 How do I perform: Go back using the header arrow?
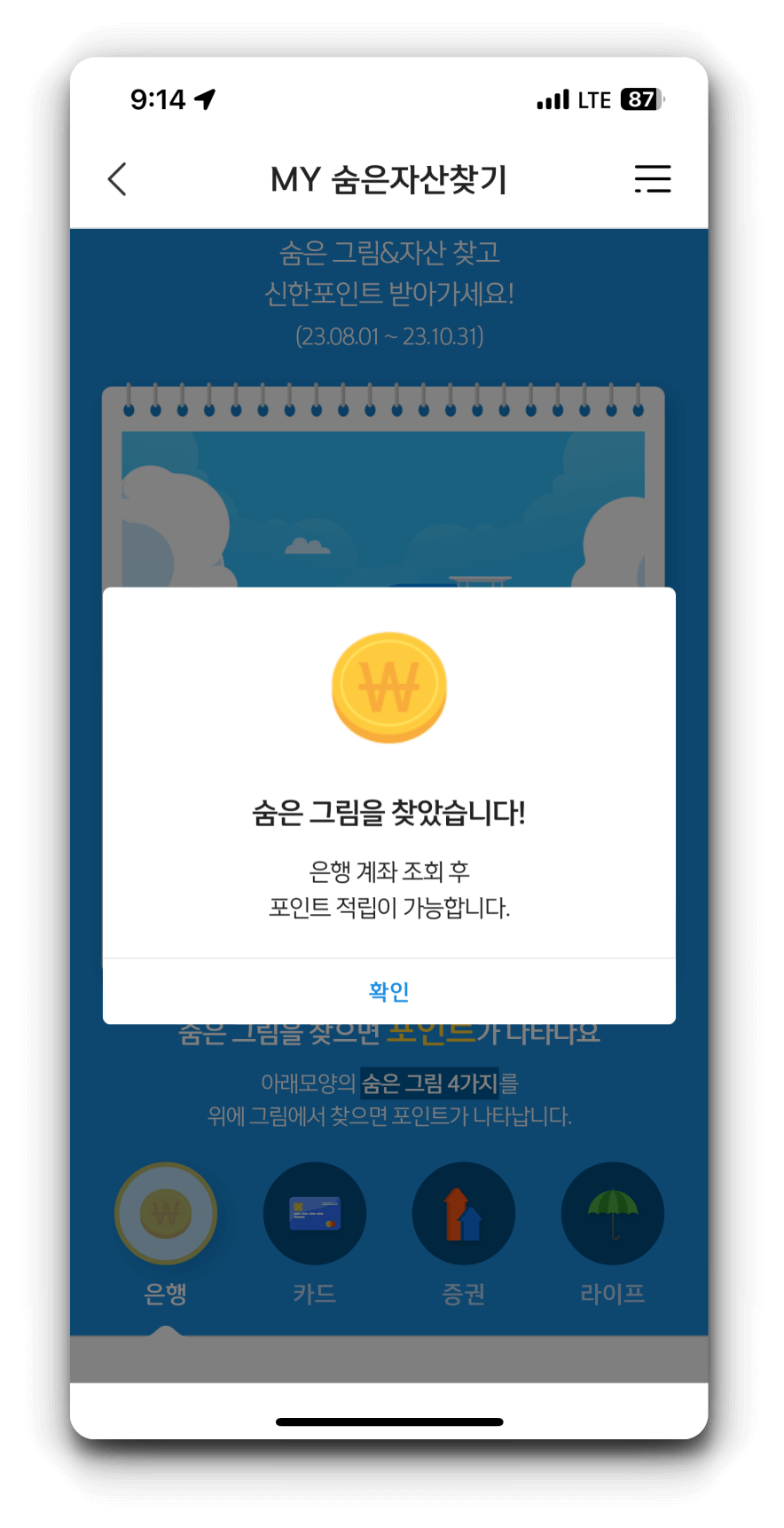[117, 179]
